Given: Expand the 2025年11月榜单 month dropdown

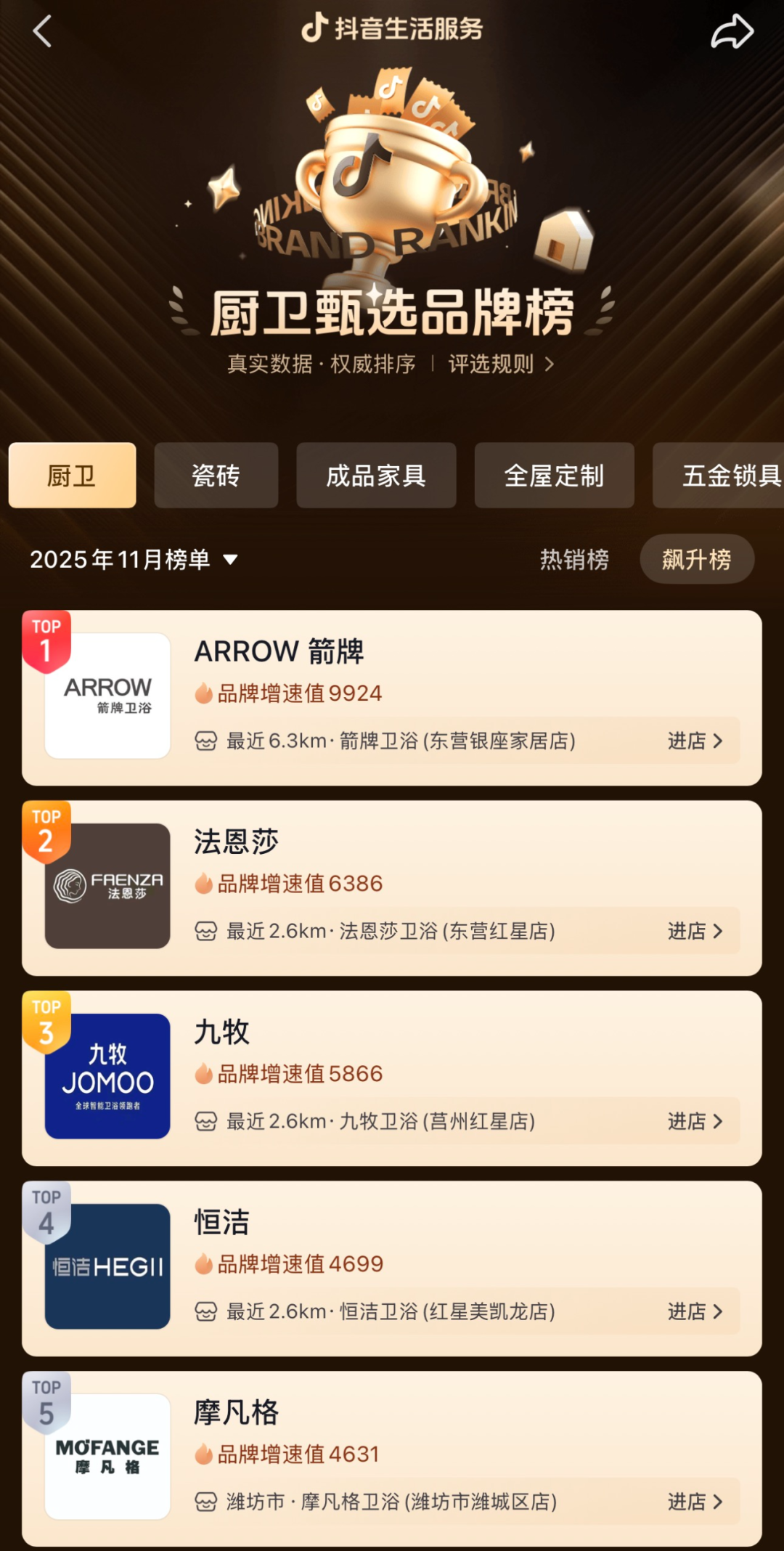Looking at the screenshot, I should [134, 559].
